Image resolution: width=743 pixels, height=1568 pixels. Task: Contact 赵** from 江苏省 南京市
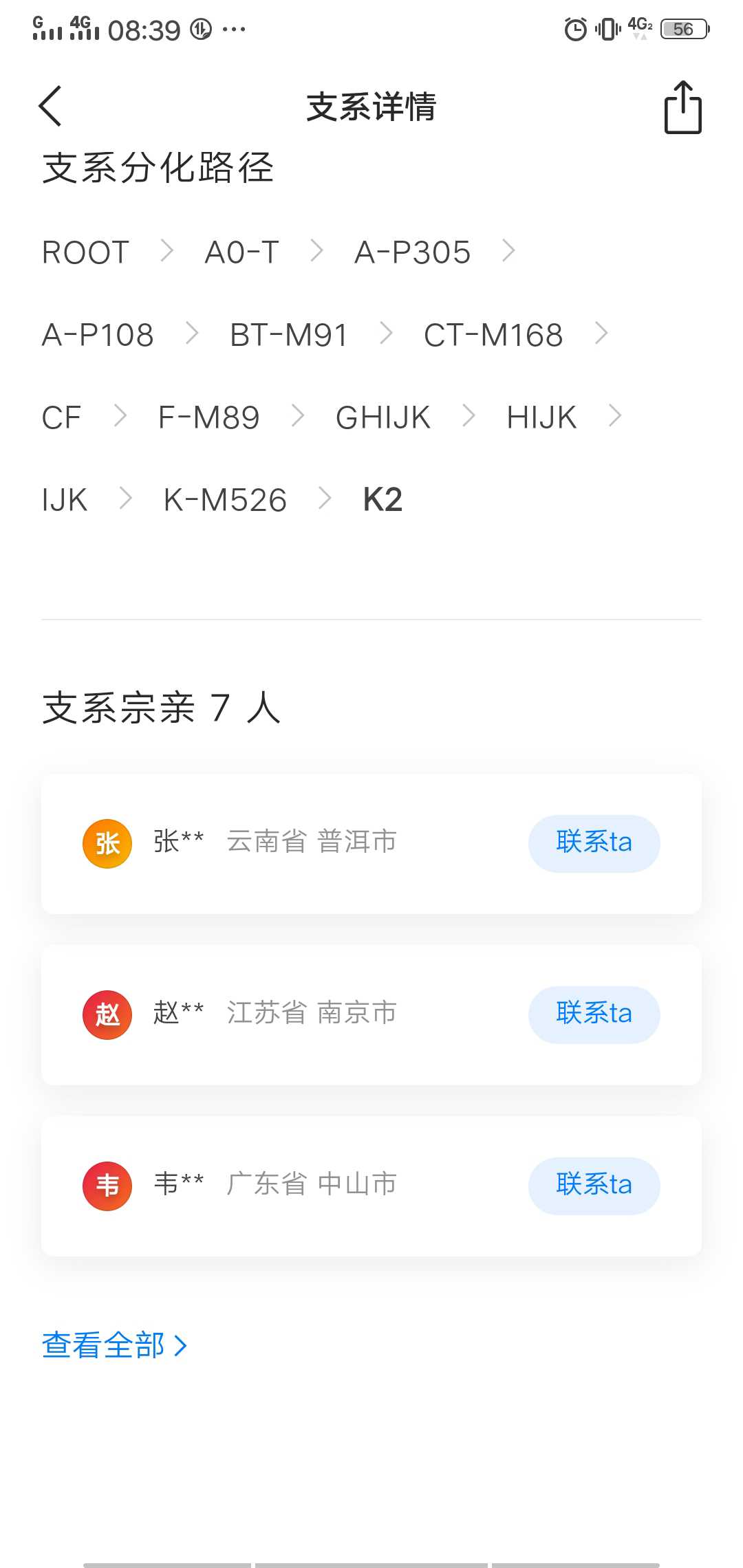point(594,1014)
